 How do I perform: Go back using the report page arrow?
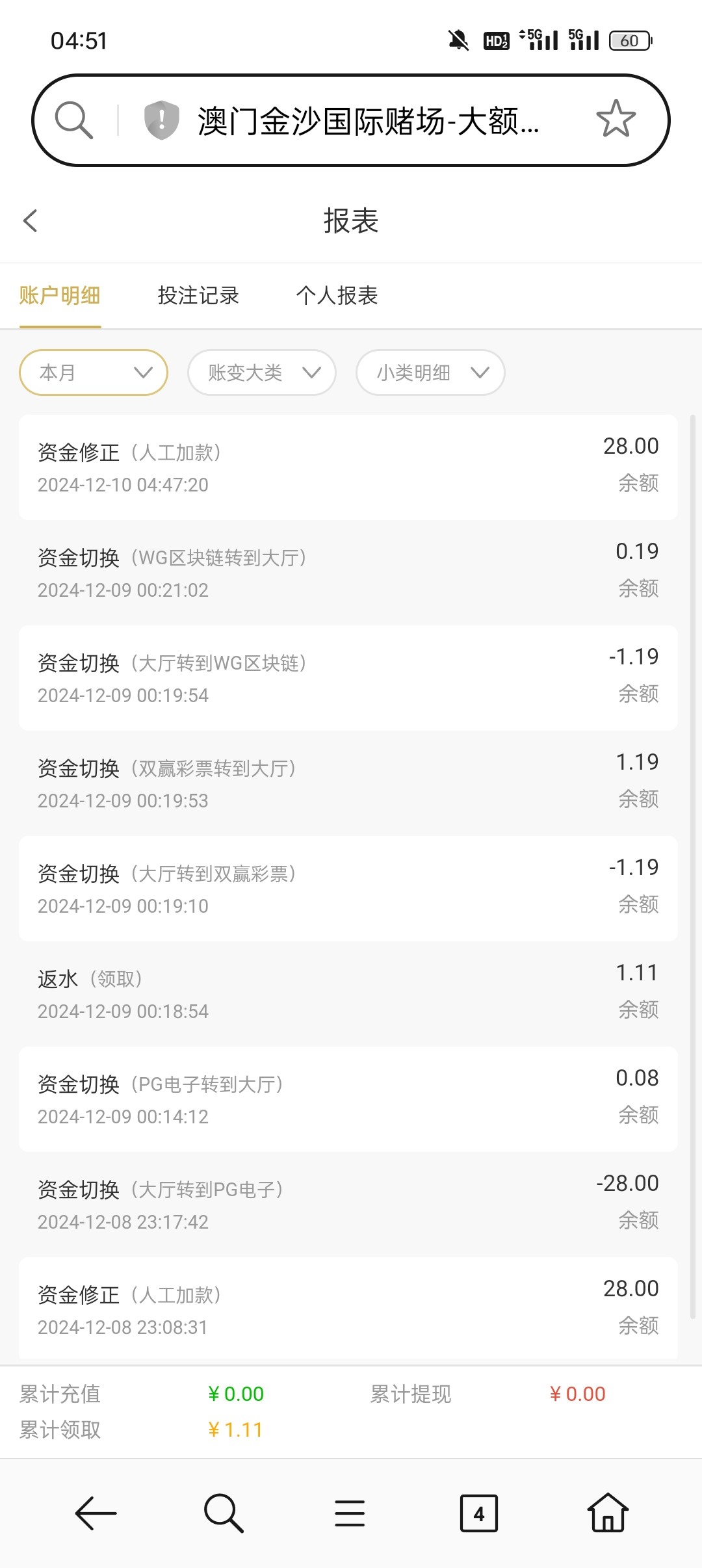point(30,221)
